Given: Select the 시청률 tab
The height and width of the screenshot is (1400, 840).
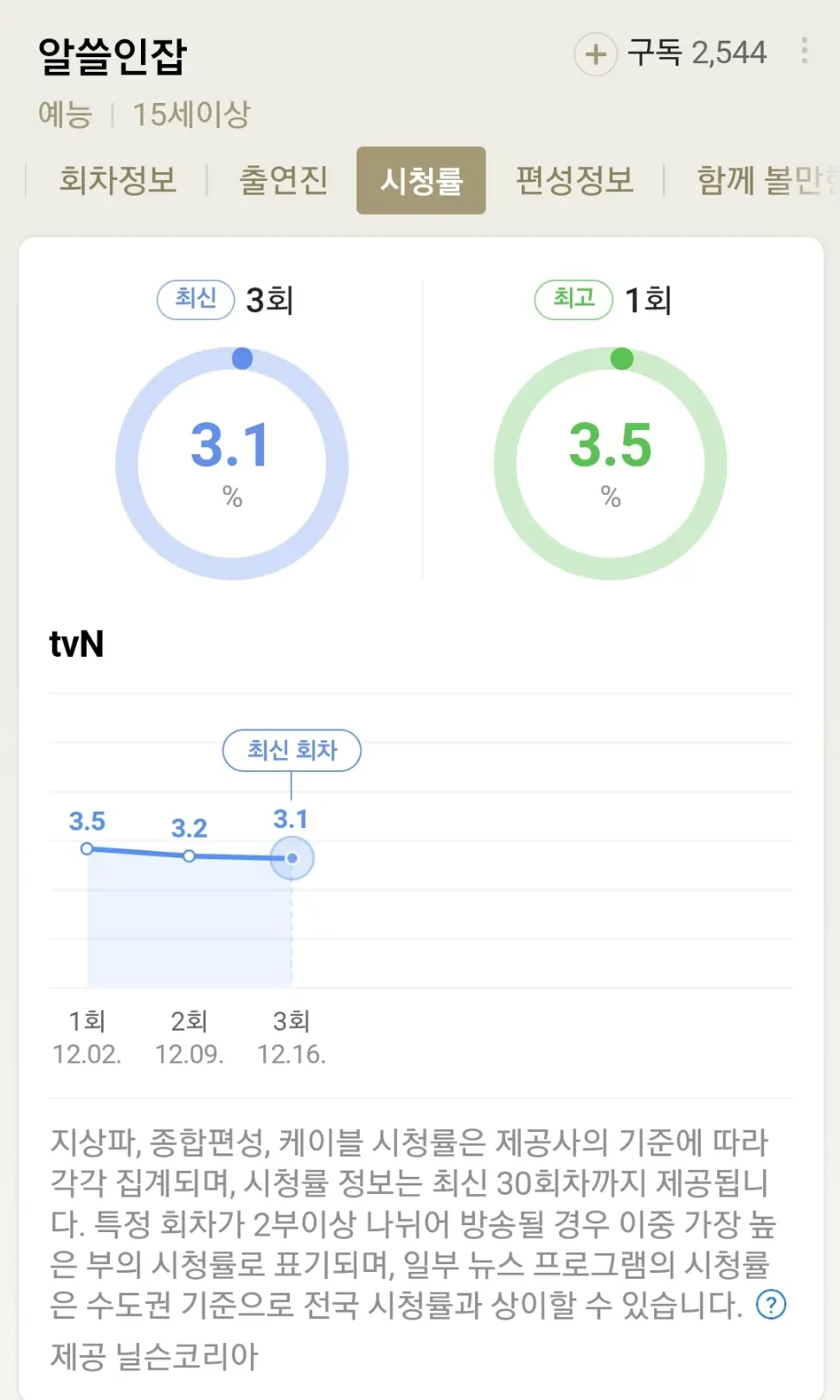Looking at the screenshot, I should 421,181.
